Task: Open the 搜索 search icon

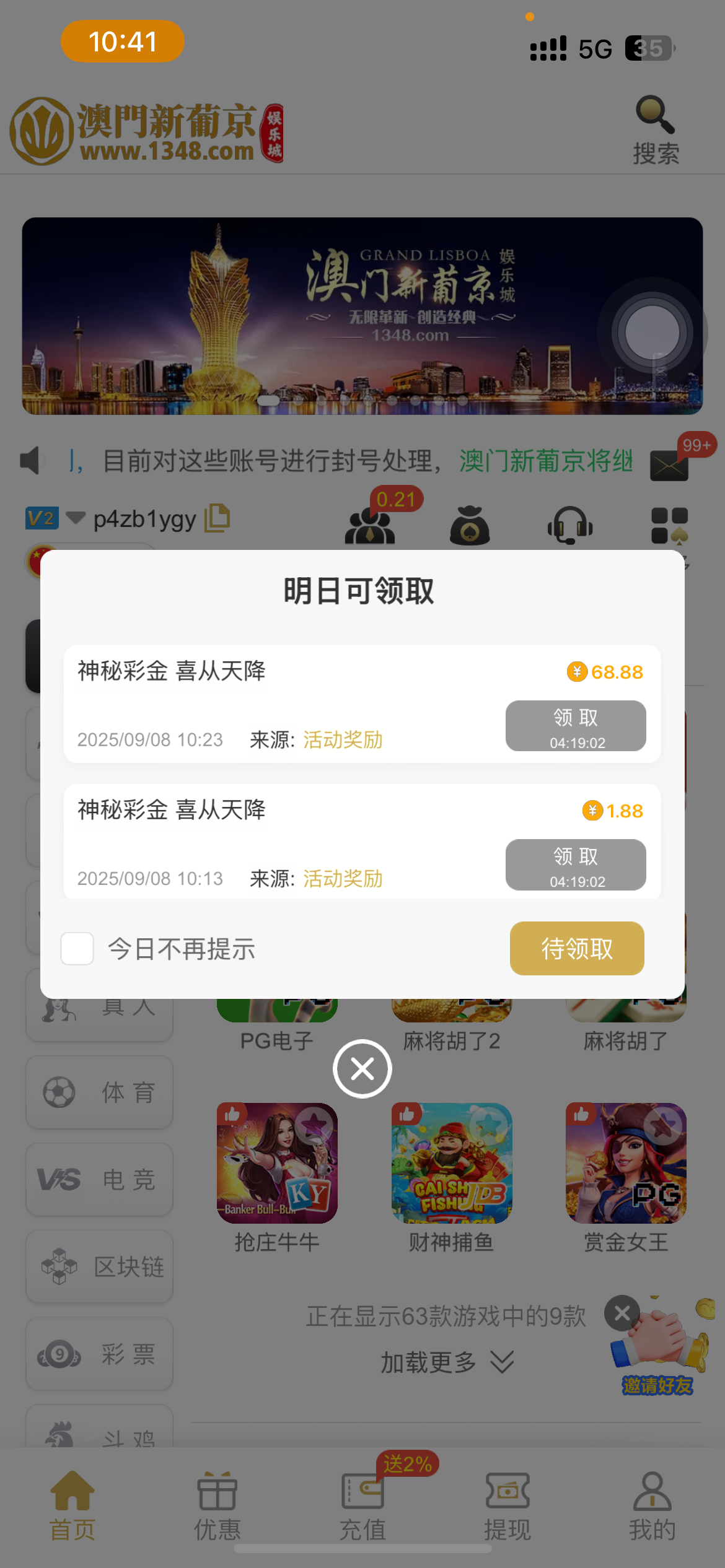Action: [x=656, y=129]
